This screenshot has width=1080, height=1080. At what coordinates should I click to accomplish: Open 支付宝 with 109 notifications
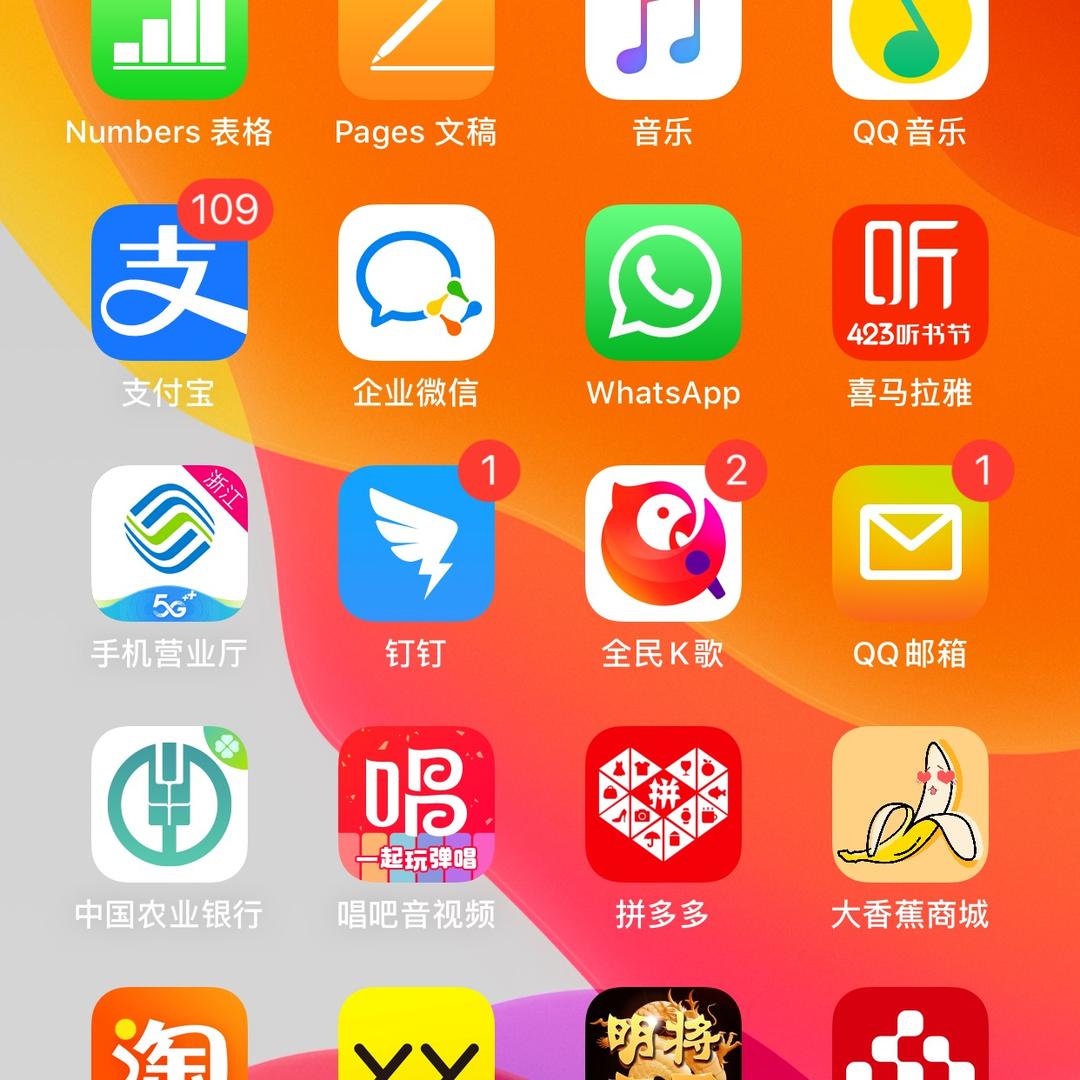169,283
